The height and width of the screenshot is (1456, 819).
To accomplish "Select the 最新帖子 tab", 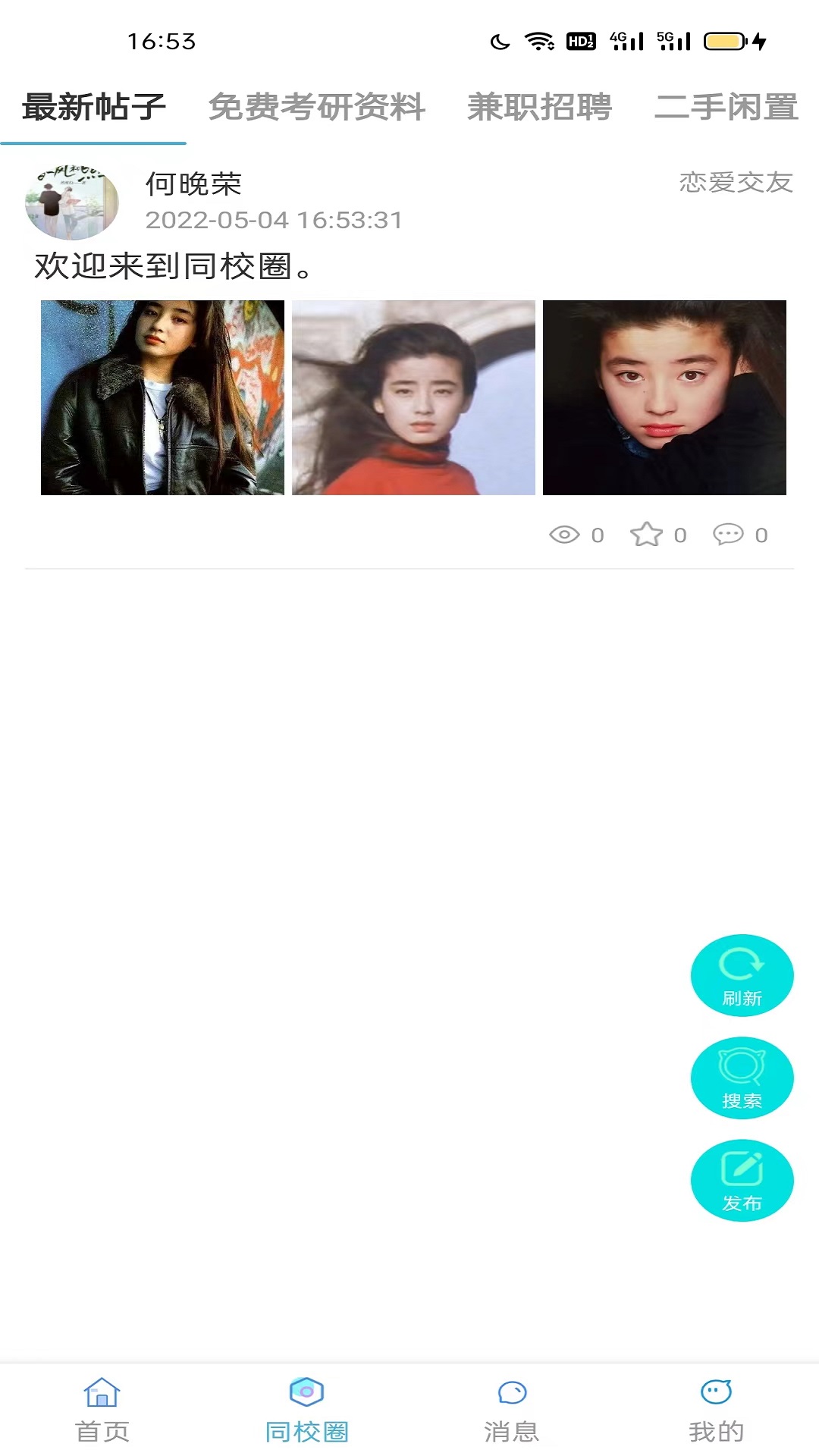I will [94, 107].
